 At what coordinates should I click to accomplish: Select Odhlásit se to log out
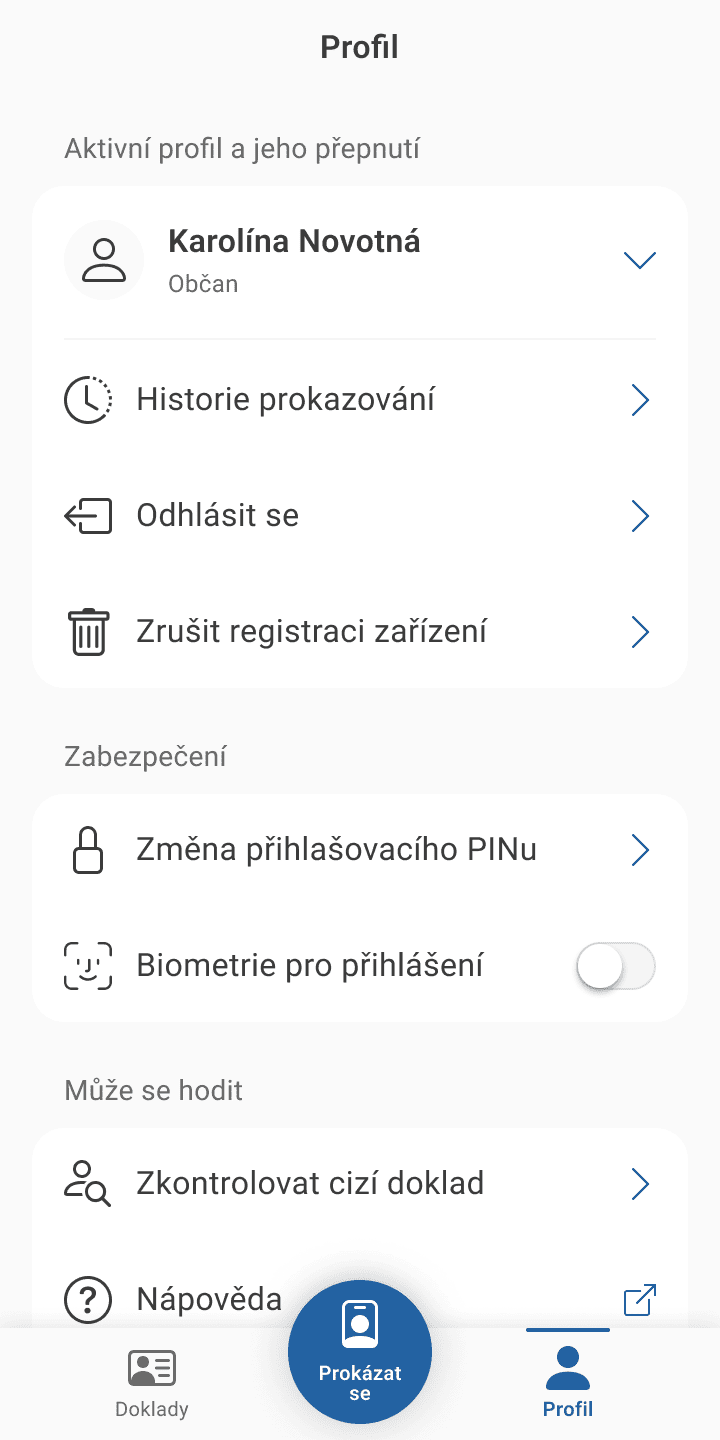click(360, 516)
